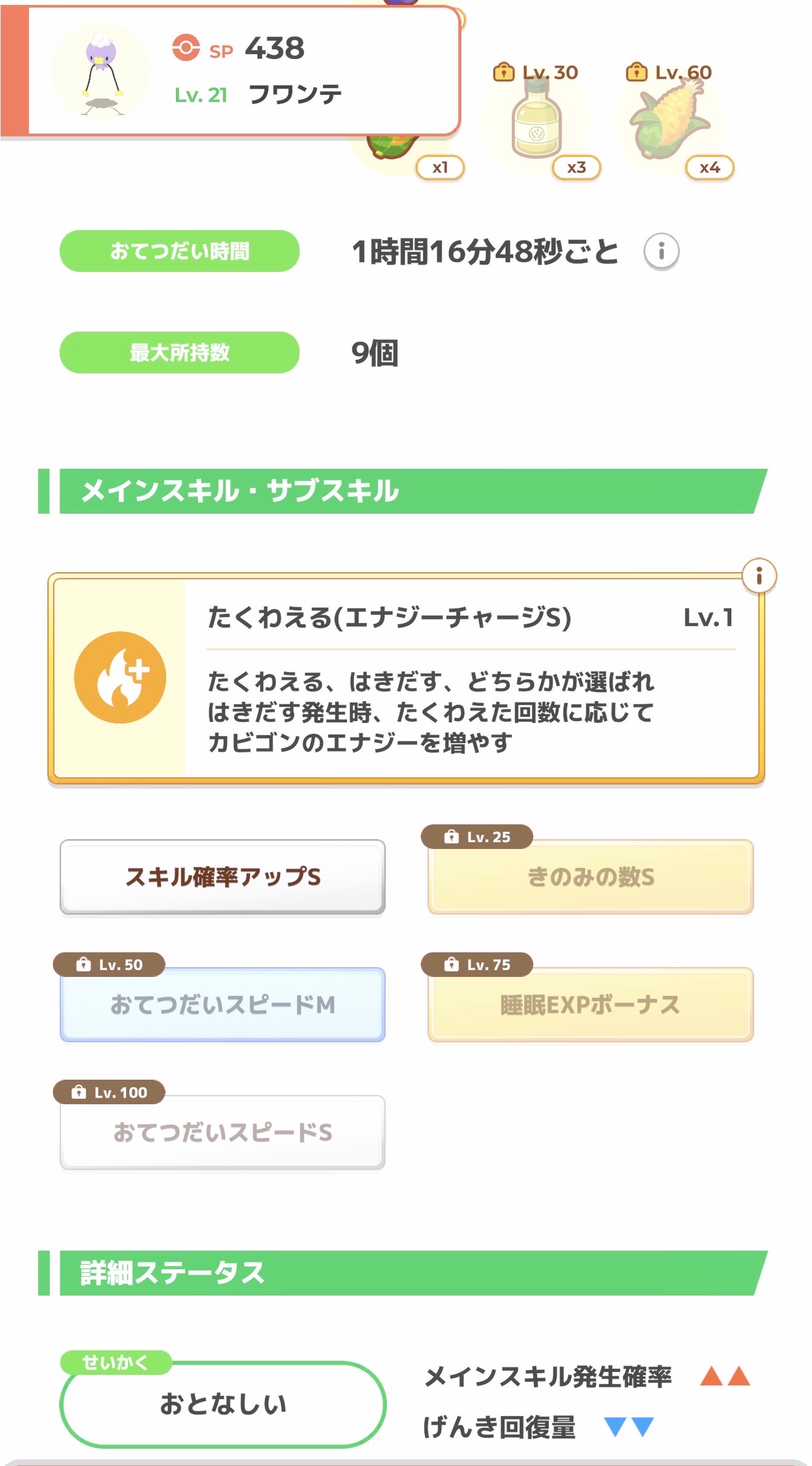The height and width of the screenshot is (1466, 812).
Task: Open info icon beside おてつだい時間
Action: pos(661,251)
